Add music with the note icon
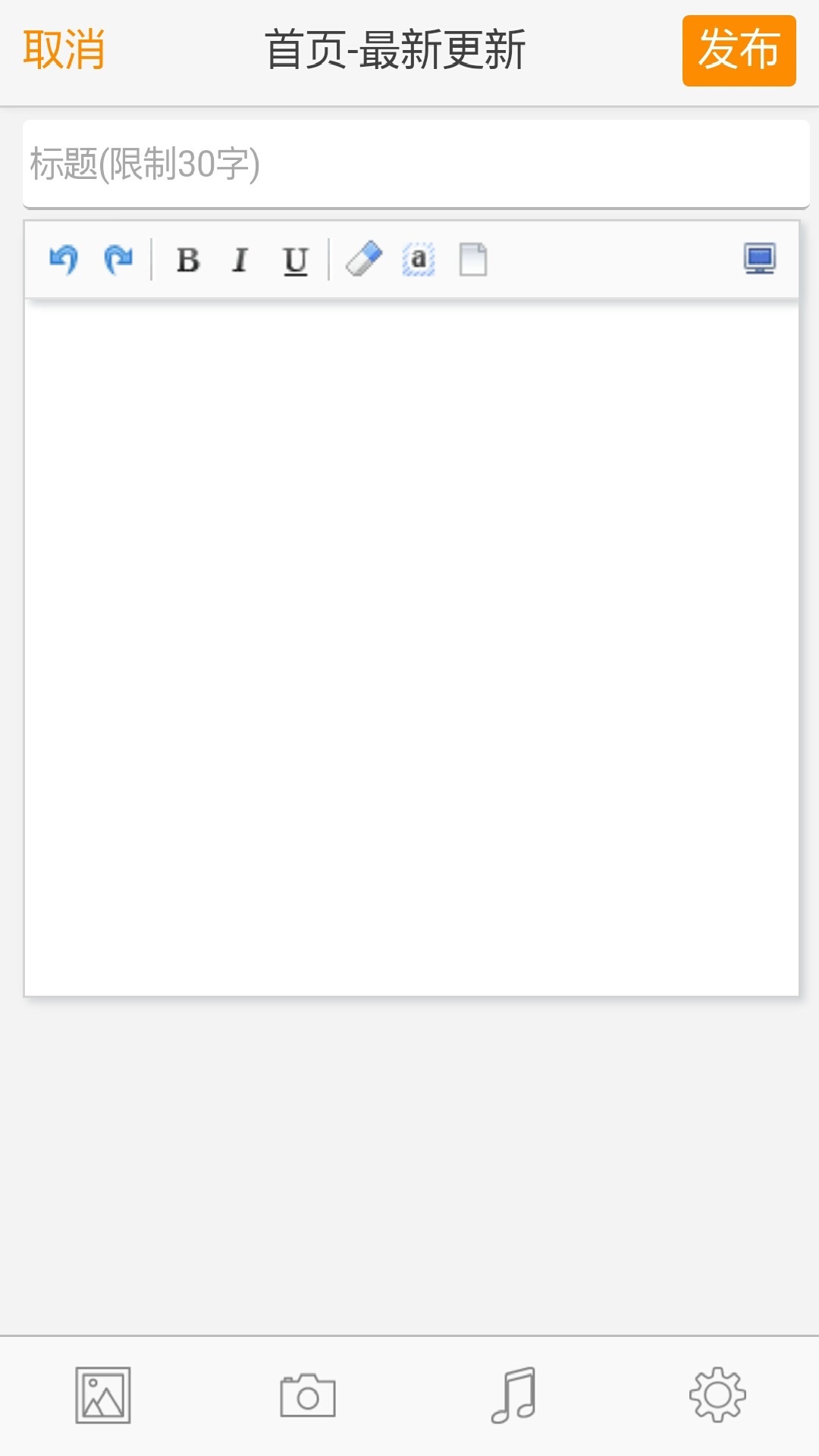Screen dimensions: 819x1456 pos(513,1395)
